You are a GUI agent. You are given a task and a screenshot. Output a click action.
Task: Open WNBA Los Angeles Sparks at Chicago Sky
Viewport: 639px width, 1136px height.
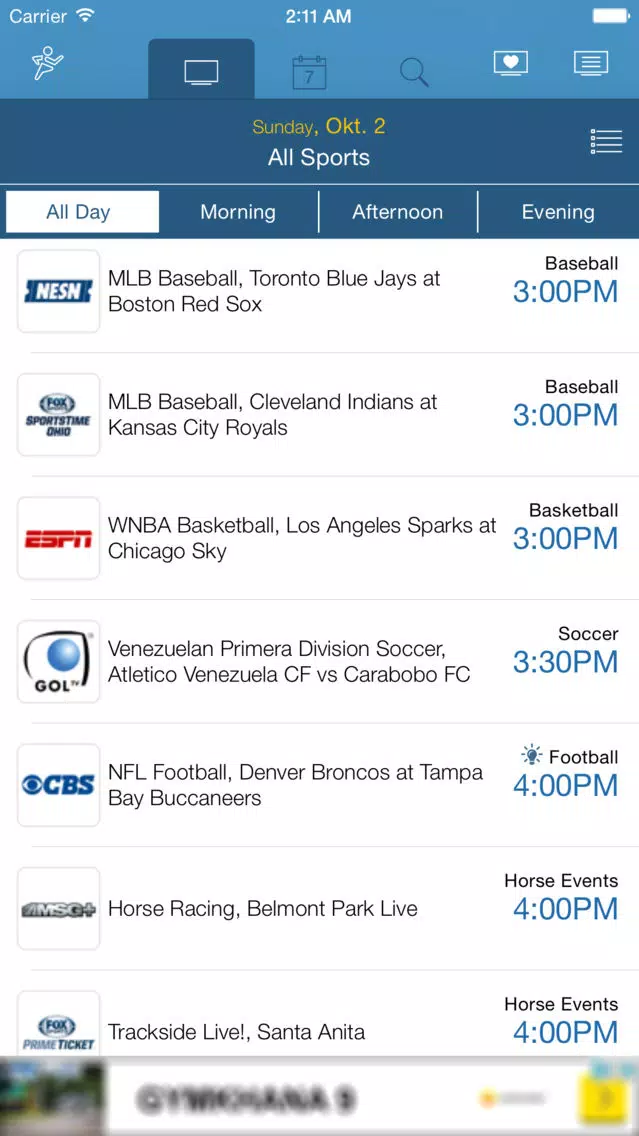(320, 538)
